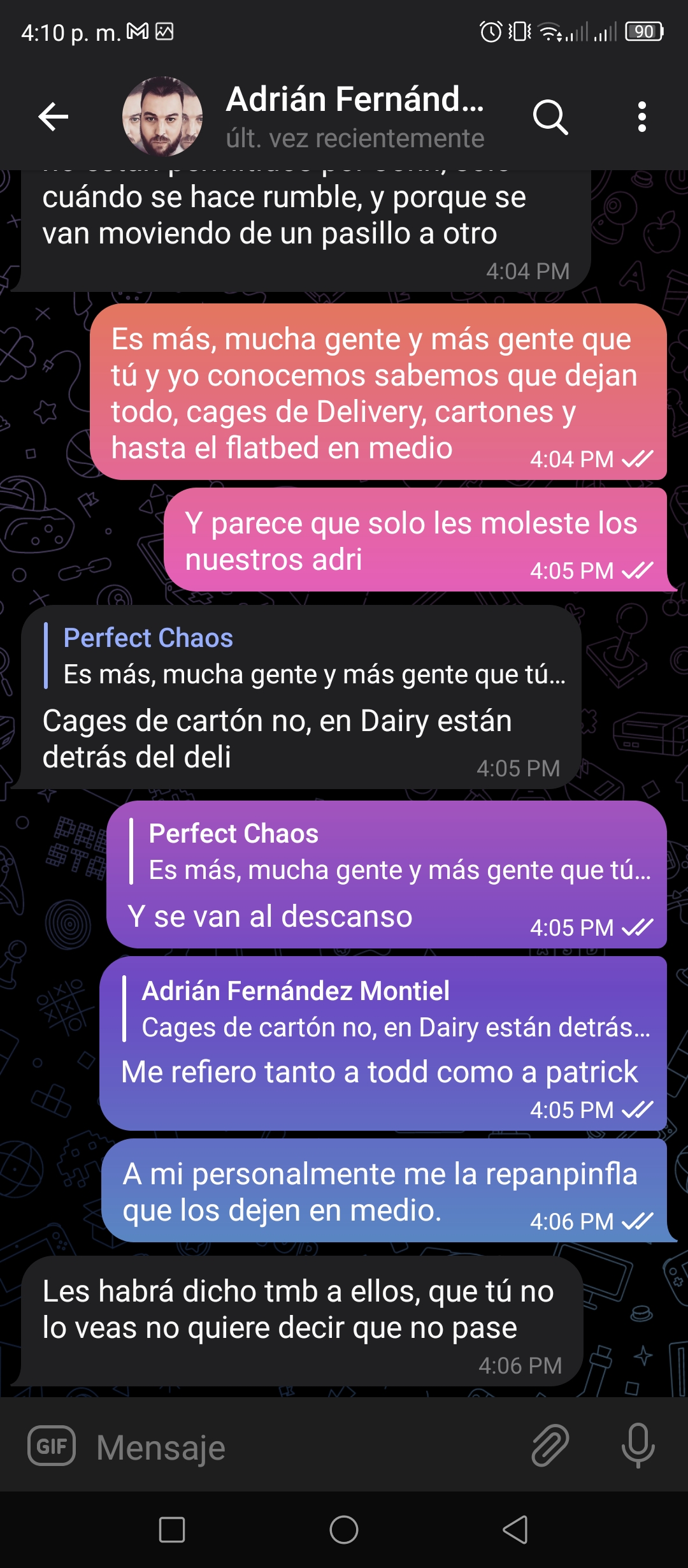This screenshot has height=1568, width=688.
Task: Search within this conversation
Action: click(550, 117)
